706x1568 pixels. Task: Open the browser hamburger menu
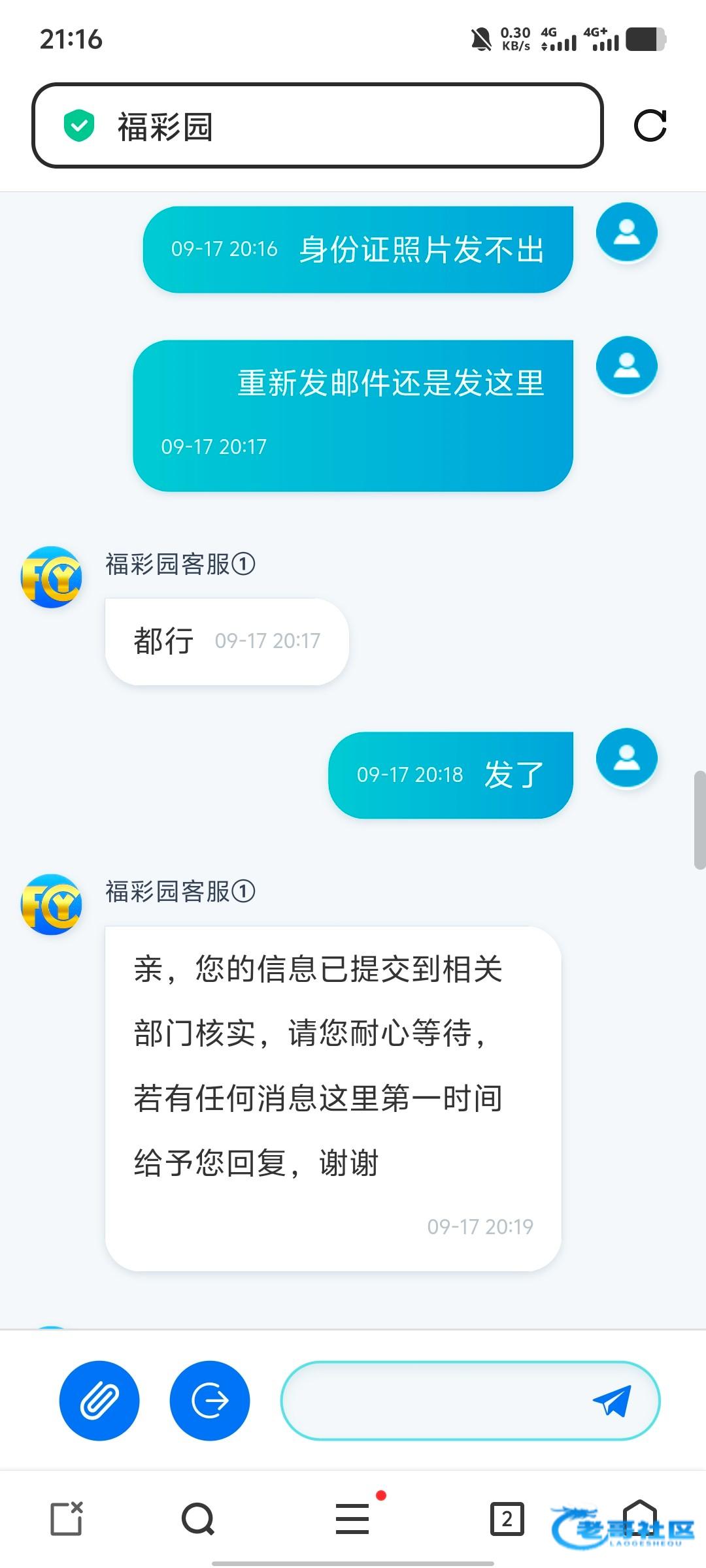[x=352, y=1519]
